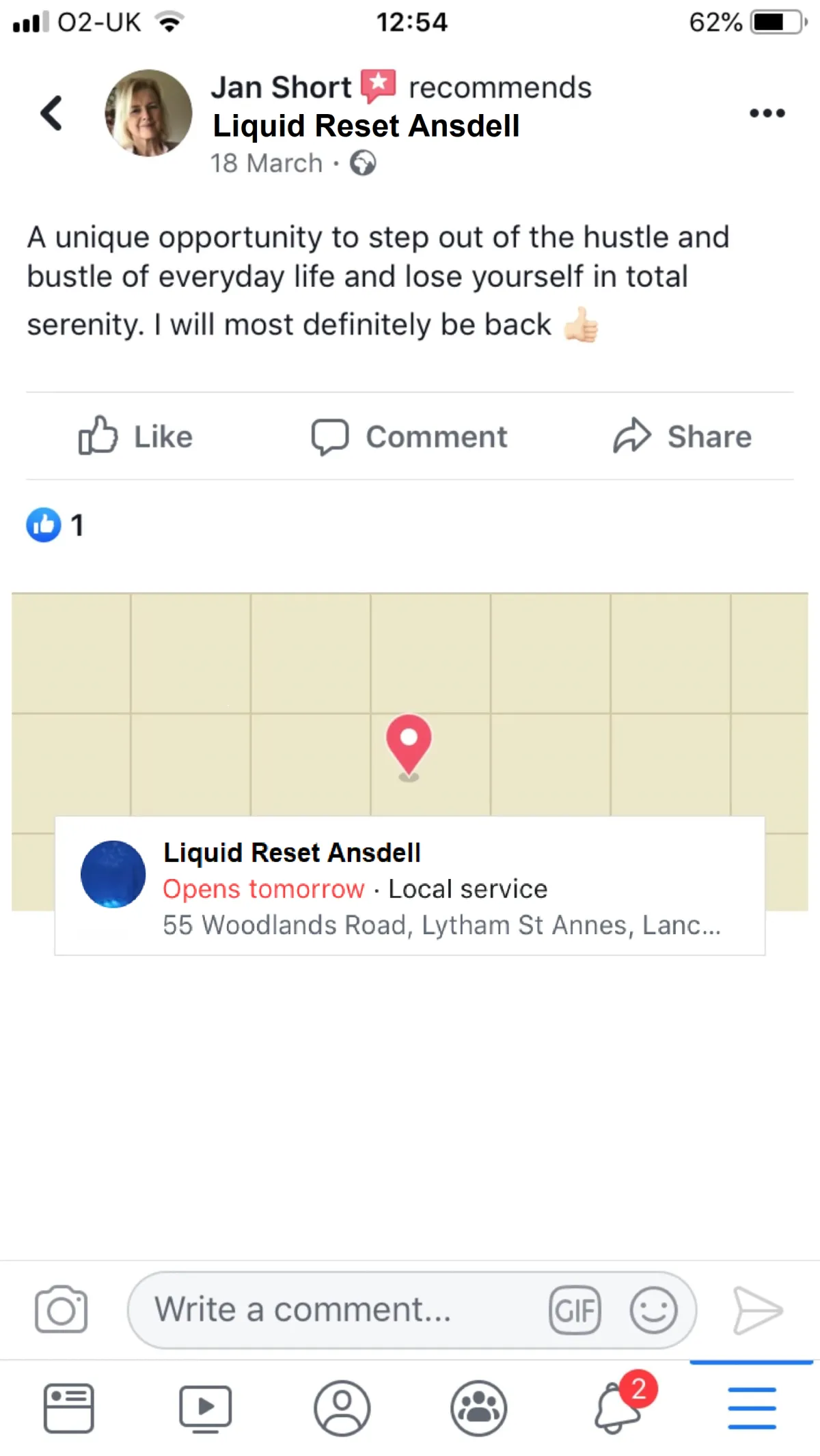Viewport: 820px width, 1456px height.
Task: Open Jan Short's profile picture
Action: click(148, 113)
